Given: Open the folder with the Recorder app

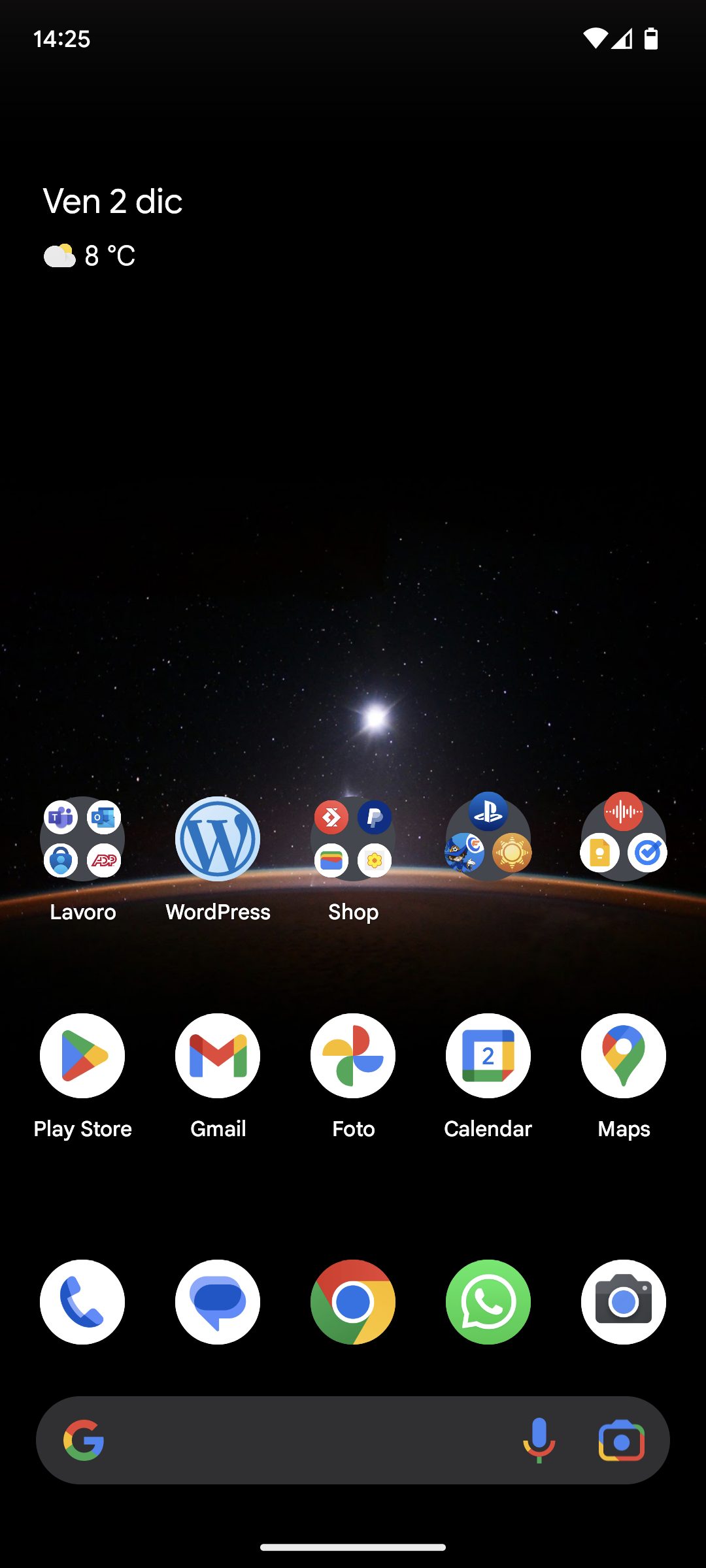Looking at the screenshot, I should pos(624,839).
